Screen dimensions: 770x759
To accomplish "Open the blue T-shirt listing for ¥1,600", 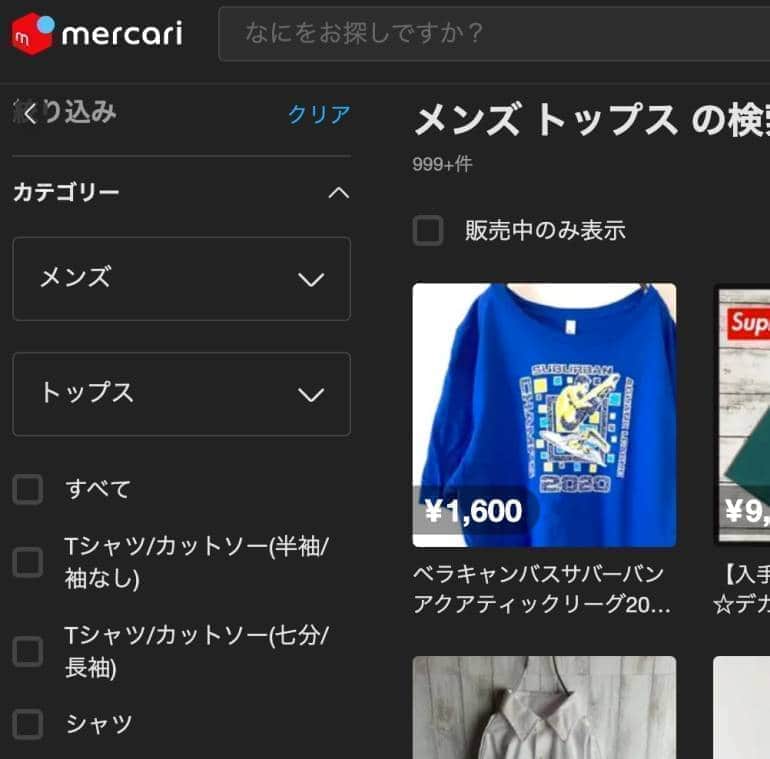I will pyautogui.click(x=544, y=415).
